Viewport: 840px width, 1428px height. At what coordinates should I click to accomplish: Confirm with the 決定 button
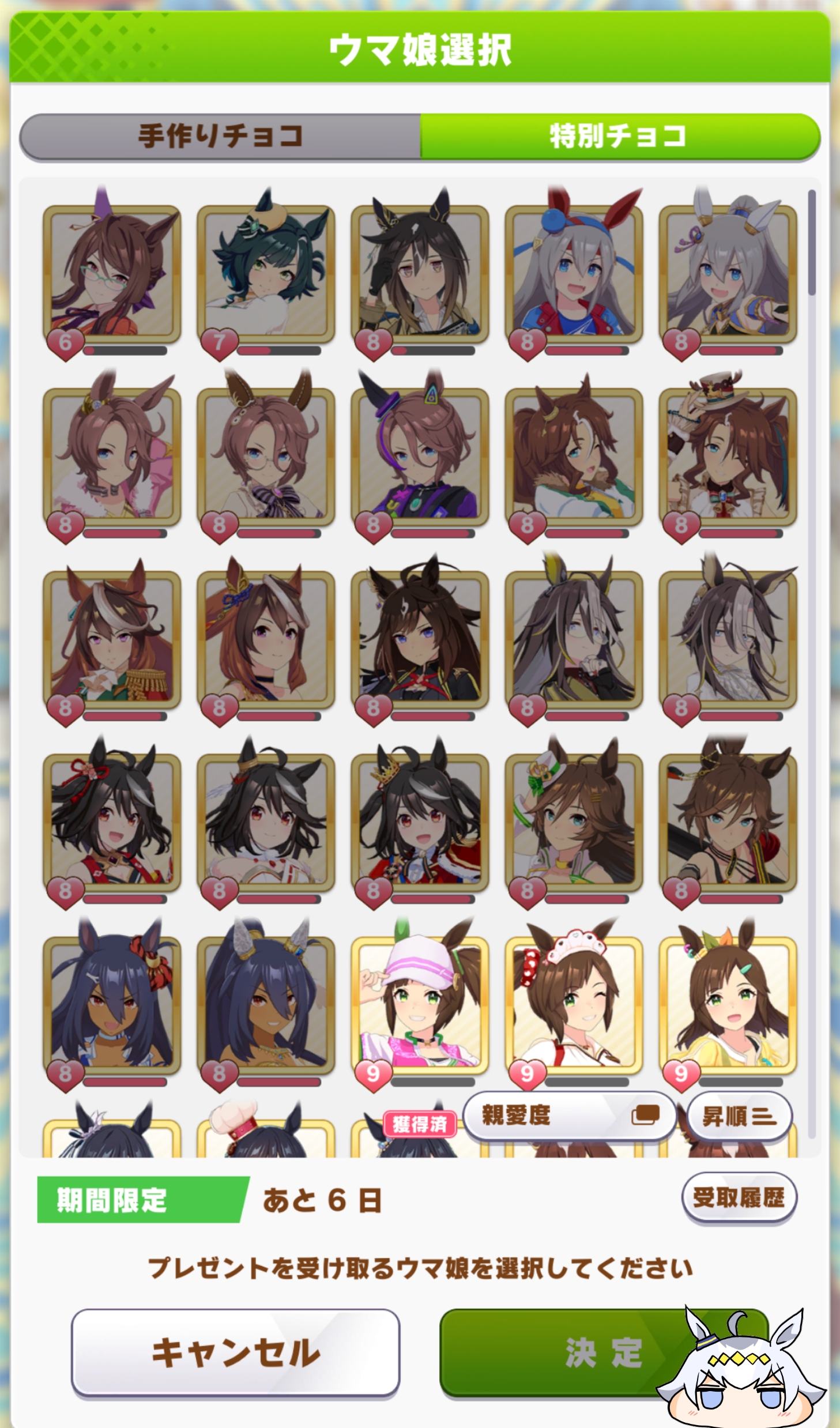click(603, 1352)
